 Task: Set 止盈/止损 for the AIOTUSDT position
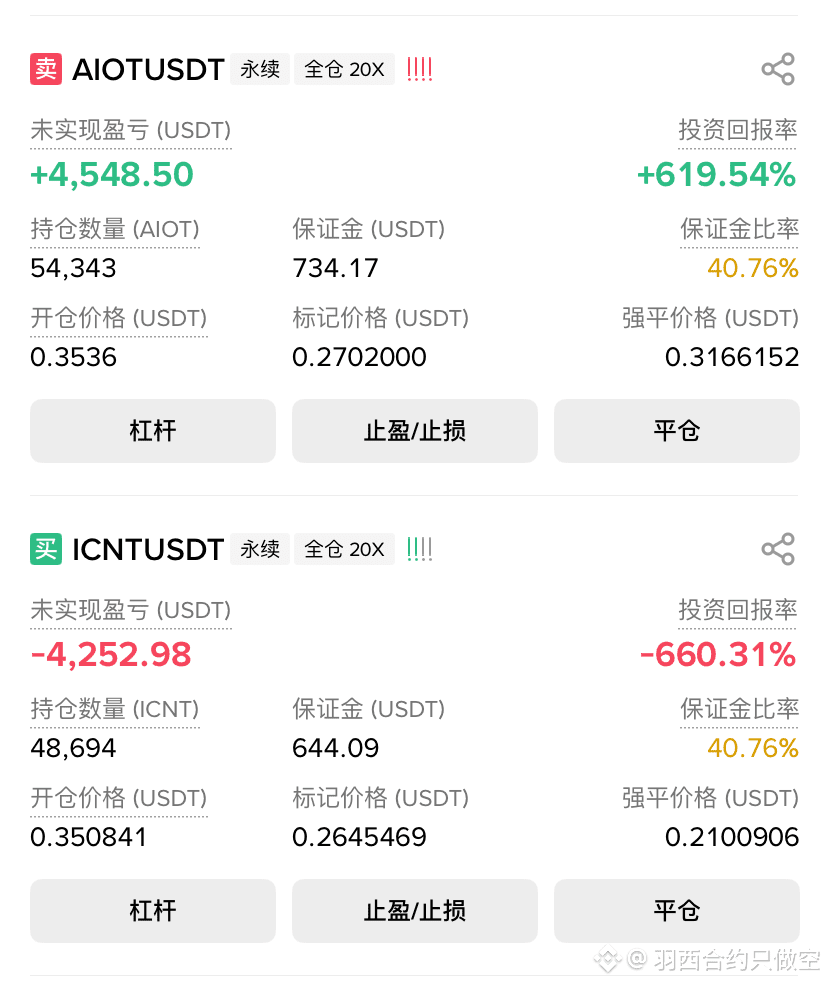415,431
